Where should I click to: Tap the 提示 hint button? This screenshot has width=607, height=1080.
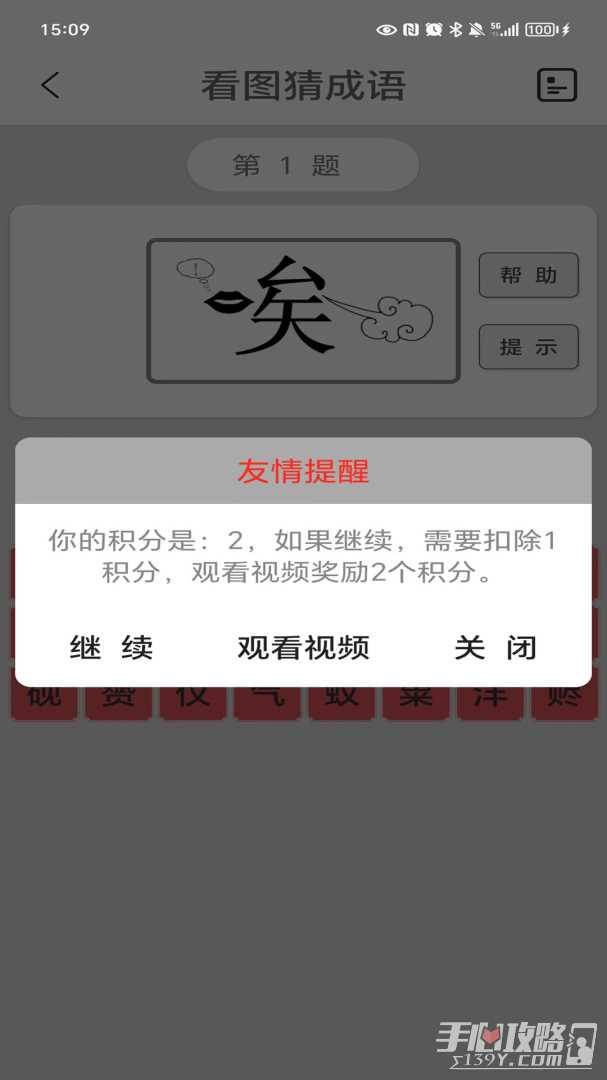pos(528,347)
